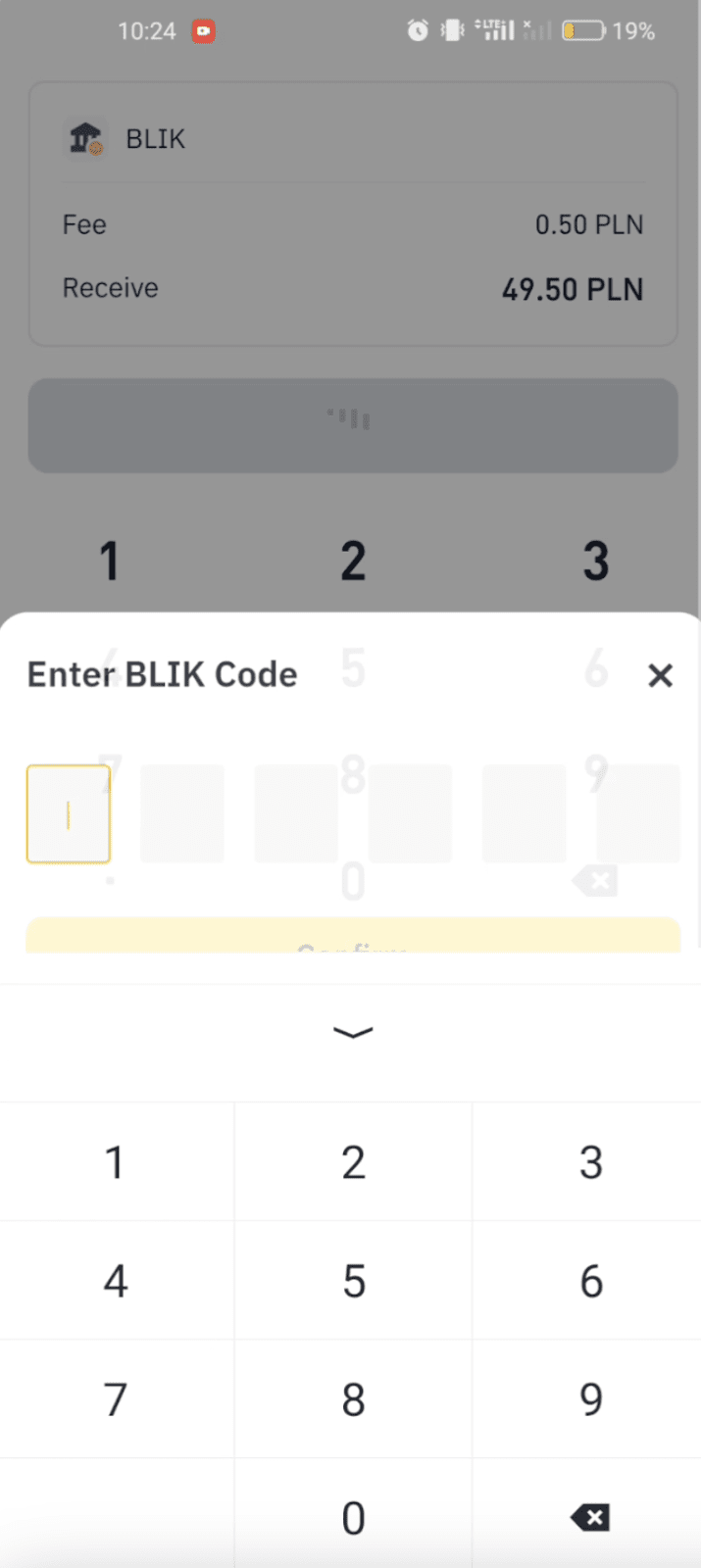The width and height of the screenshot is (701, 1568).
Task: Type digit 1 on the keypad
Action: [116, 1162]
